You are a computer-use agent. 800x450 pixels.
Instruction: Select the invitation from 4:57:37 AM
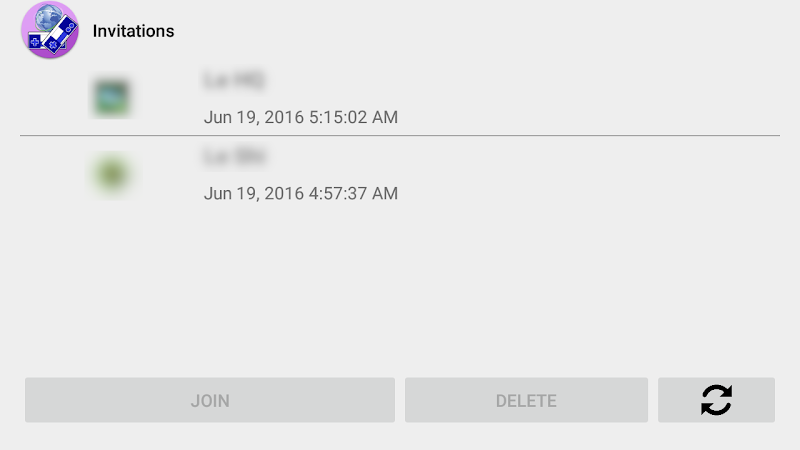tap(400, 174)
